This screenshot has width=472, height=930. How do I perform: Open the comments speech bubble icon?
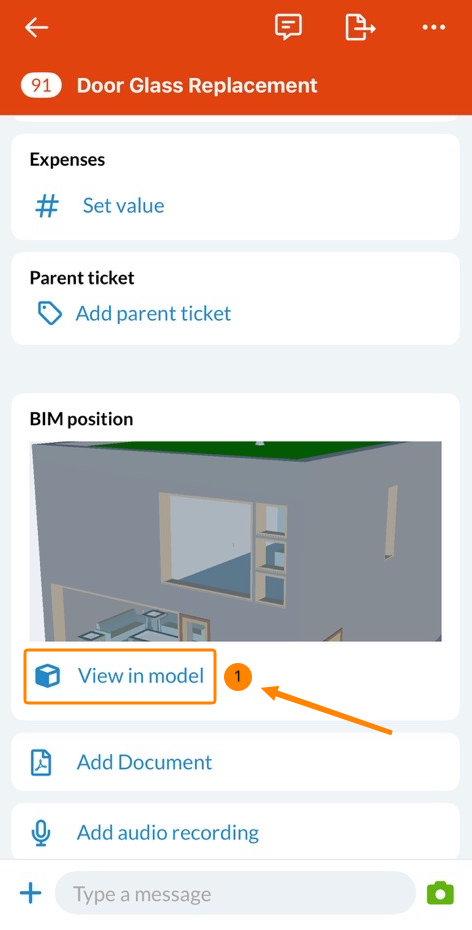coord(288,27)
